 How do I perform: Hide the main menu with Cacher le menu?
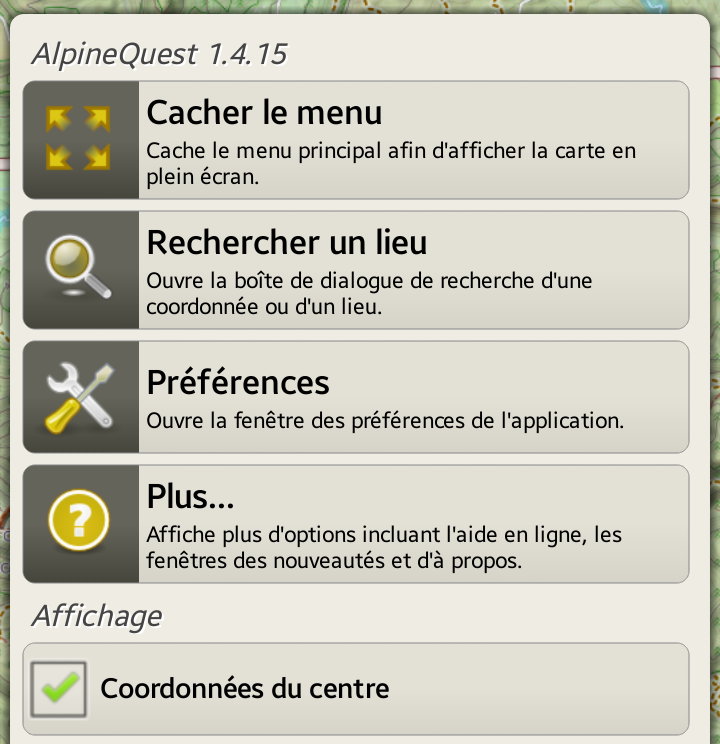pyautogui.click(x=355, y=140)
